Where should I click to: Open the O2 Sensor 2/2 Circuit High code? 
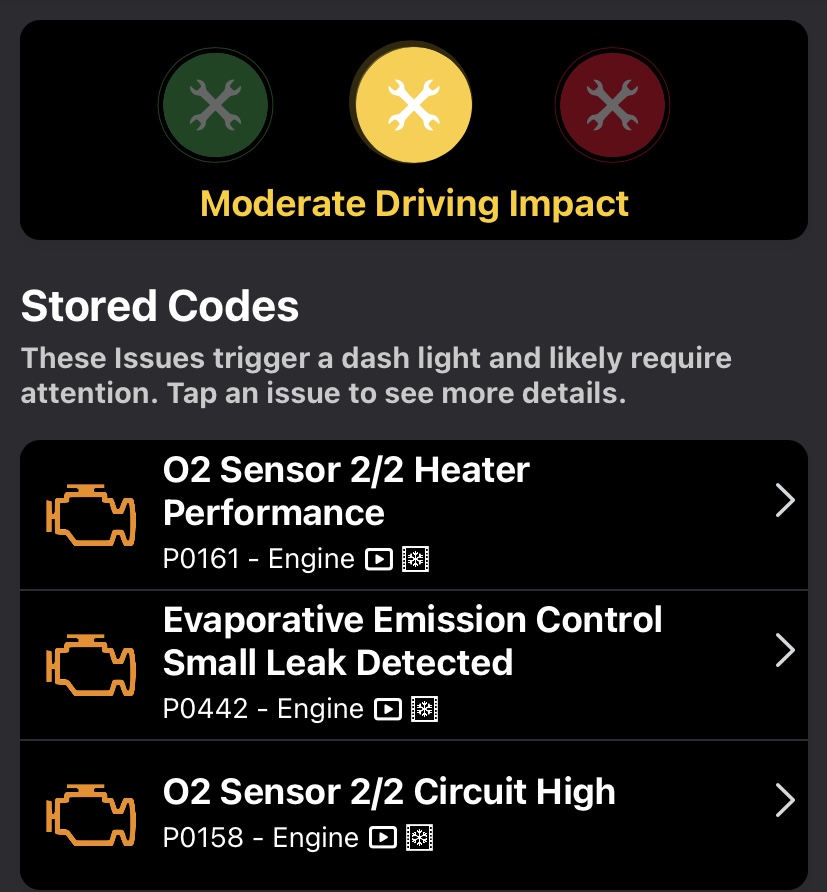pyautogui.click(x=413, y=812)
